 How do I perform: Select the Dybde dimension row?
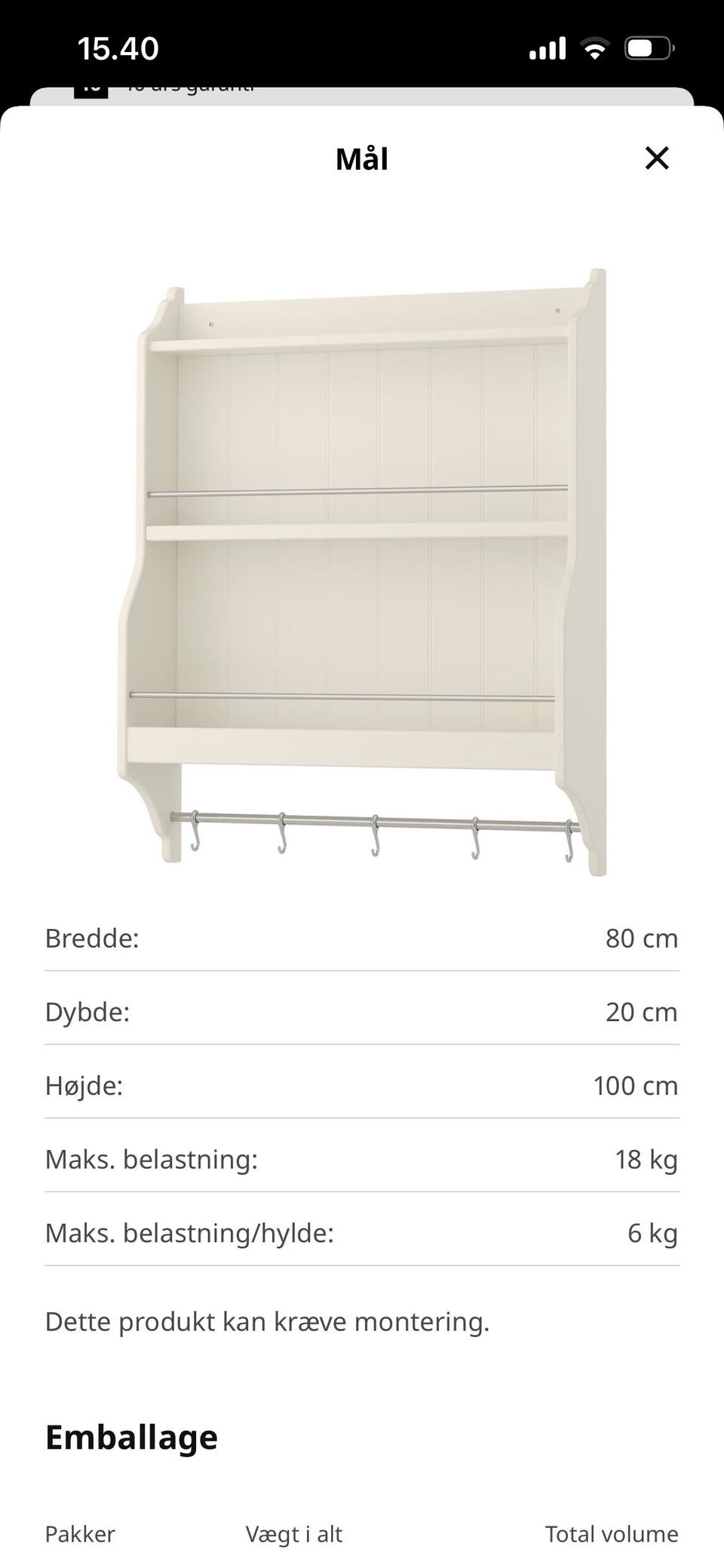pos(362,1011)
